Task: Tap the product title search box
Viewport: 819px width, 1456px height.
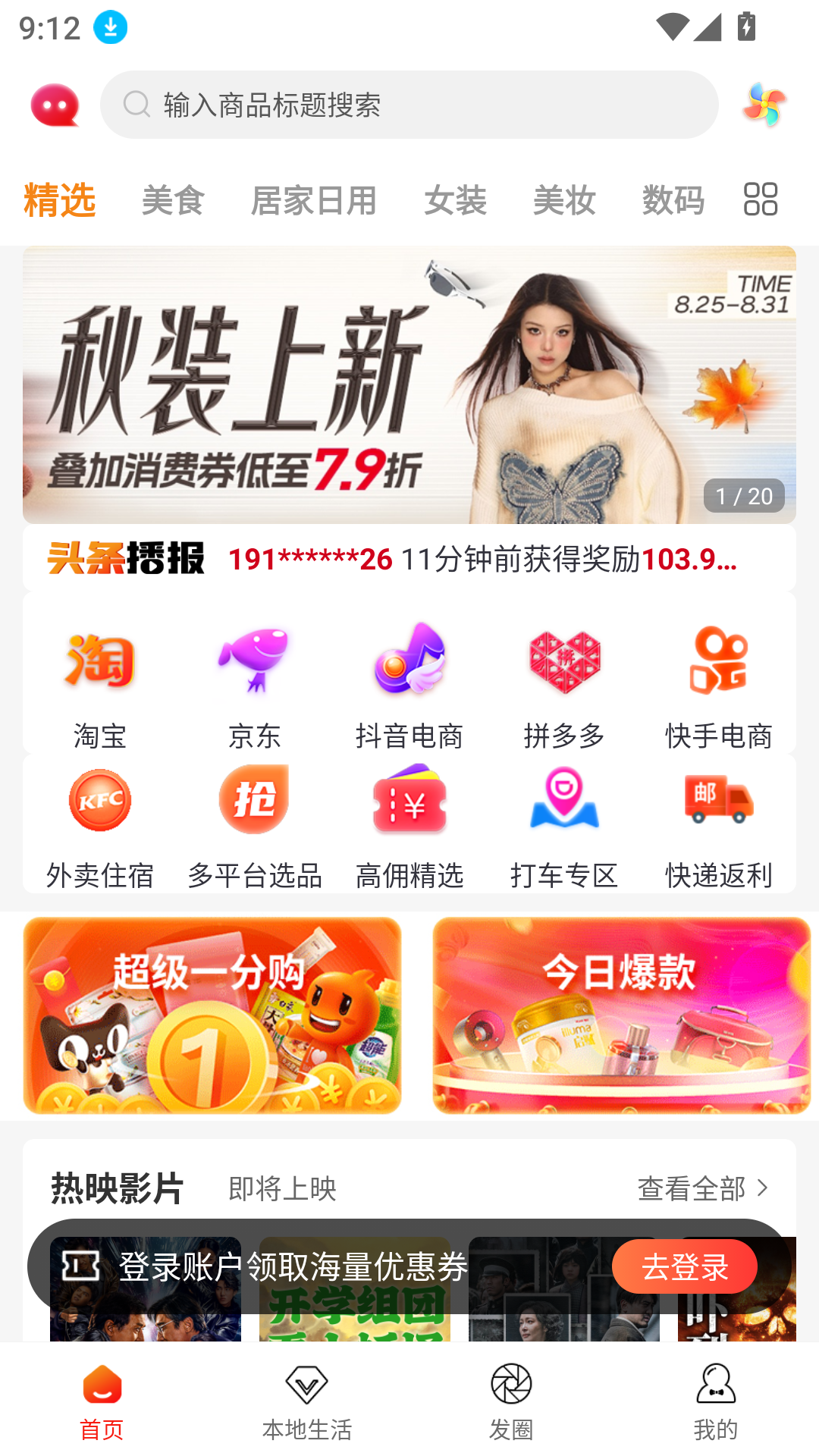Action: click(x=409, y=105)
